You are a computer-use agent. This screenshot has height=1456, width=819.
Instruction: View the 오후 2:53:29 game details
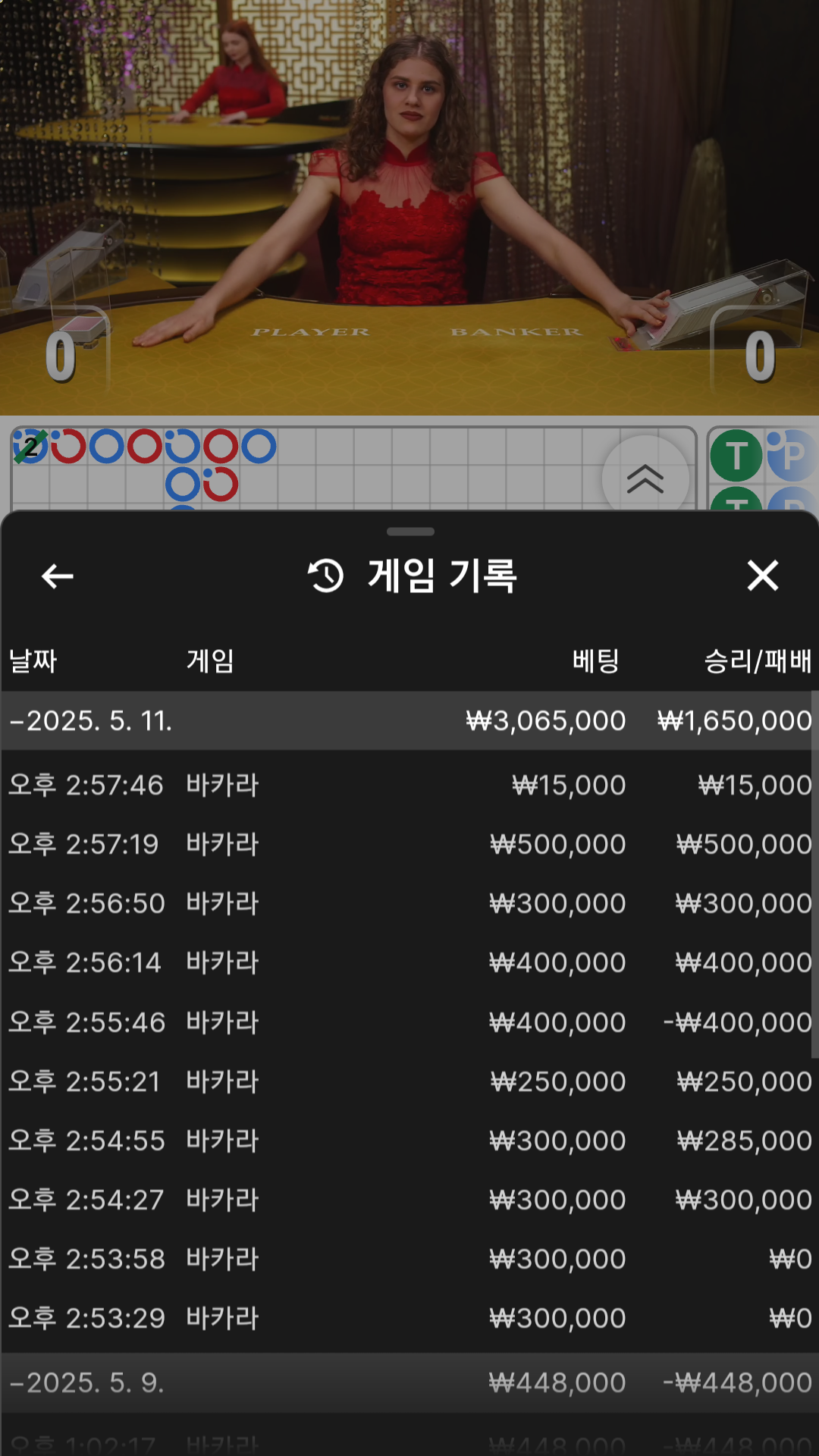point(409,1318)
